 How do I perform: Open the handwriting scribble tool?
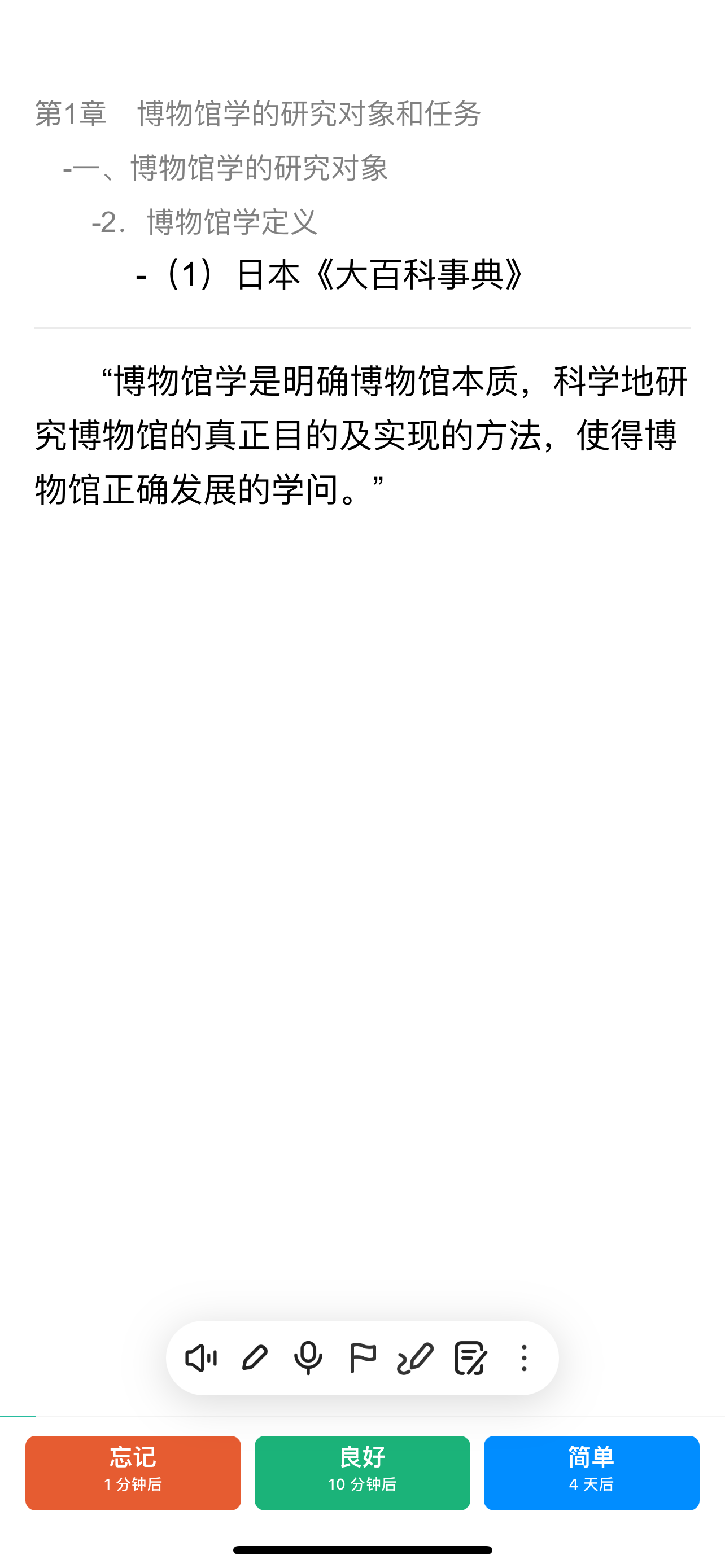pyautogui.click(x=416, y=1358)
